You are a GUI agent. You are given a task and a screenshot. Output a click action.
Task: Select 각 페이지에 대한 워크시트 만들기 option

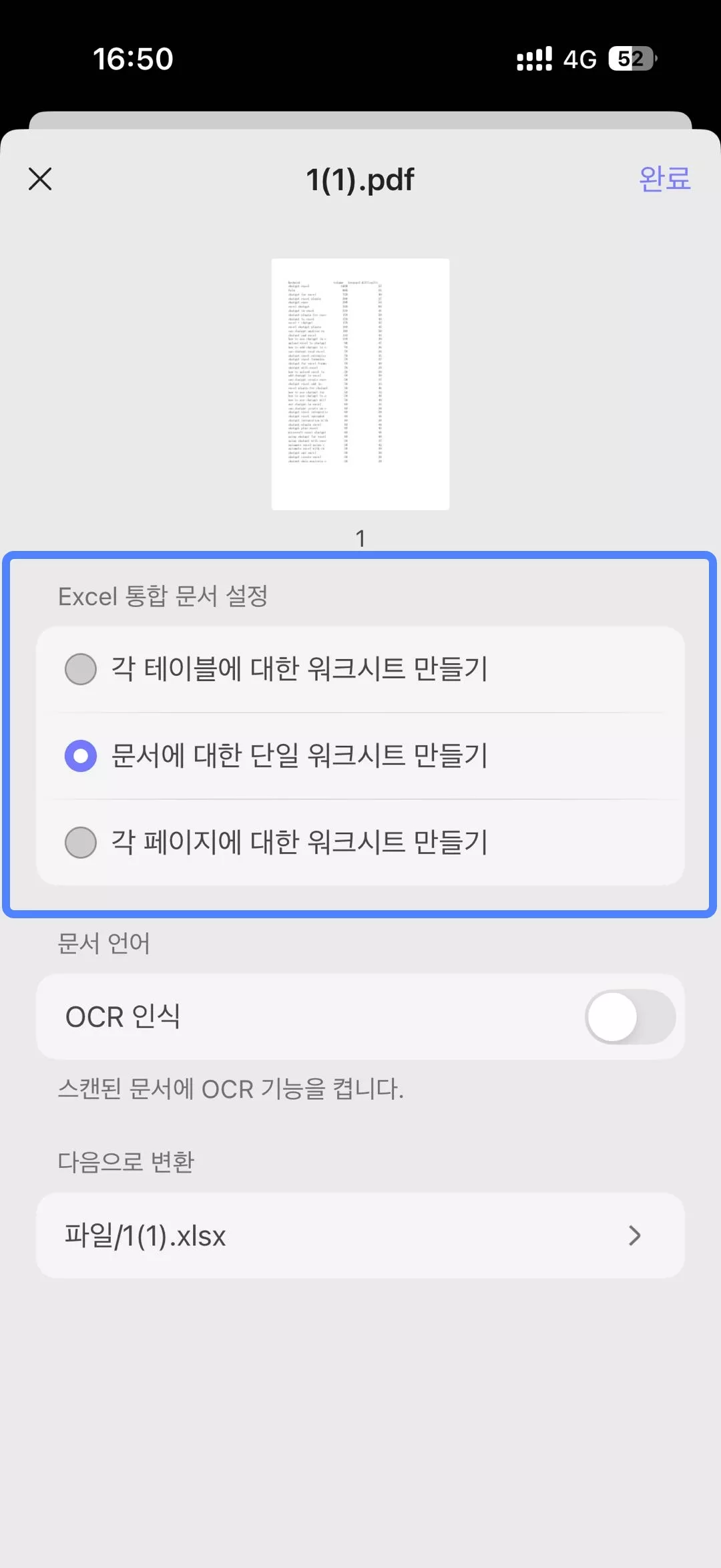pos(81,842)
